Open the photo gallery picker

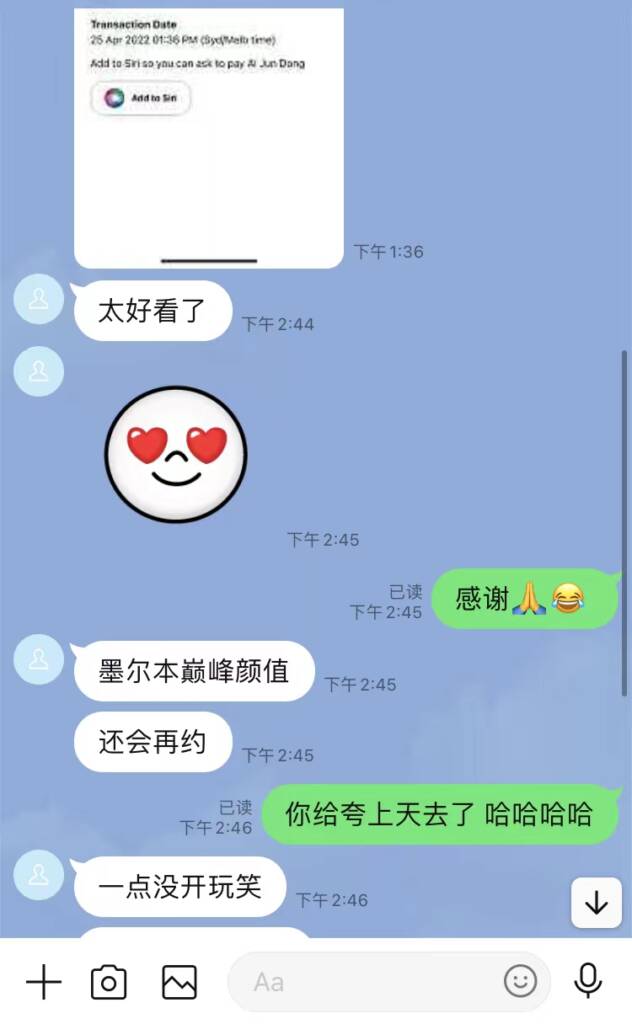pos(180,983)
